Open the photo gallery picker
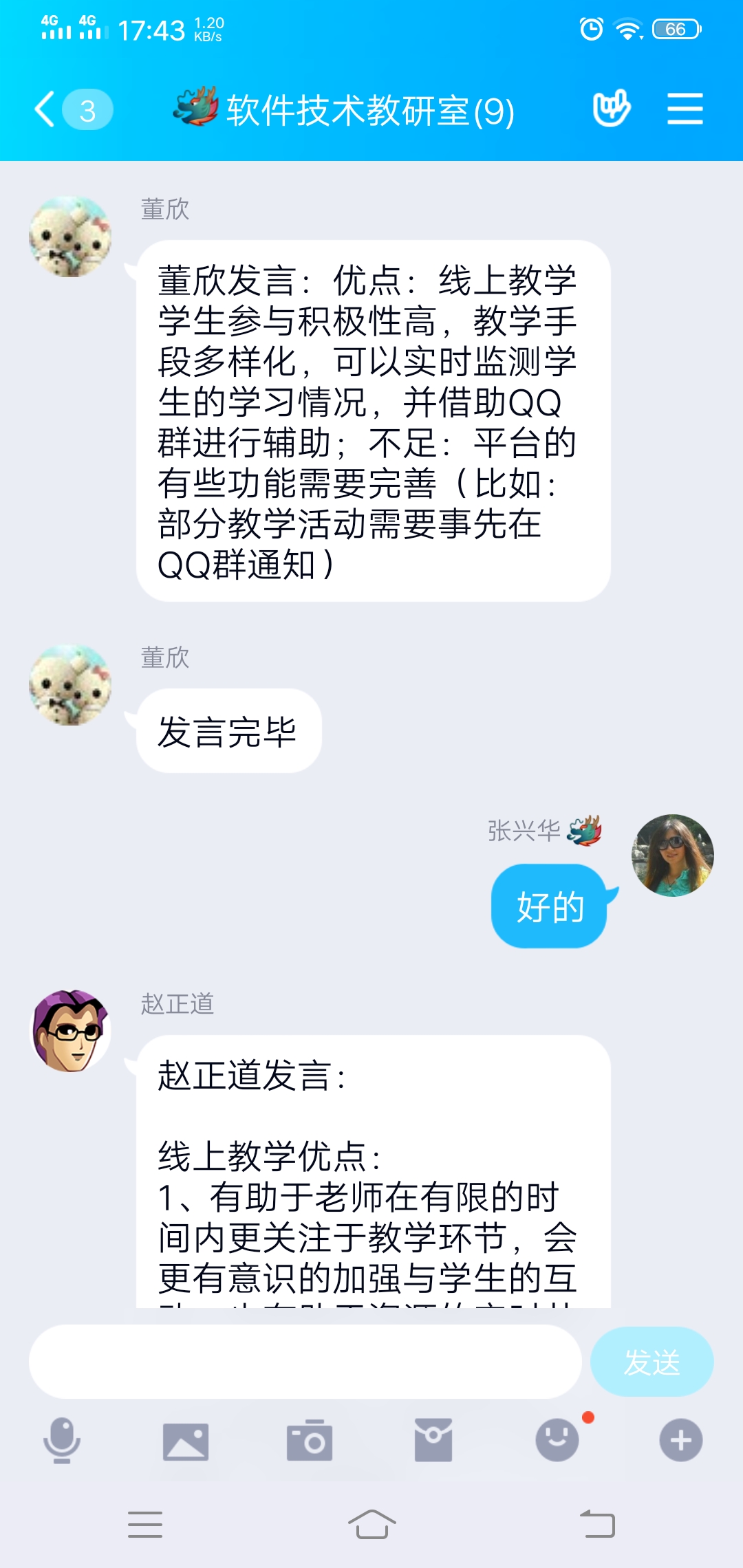 (x=186, y=1441)
